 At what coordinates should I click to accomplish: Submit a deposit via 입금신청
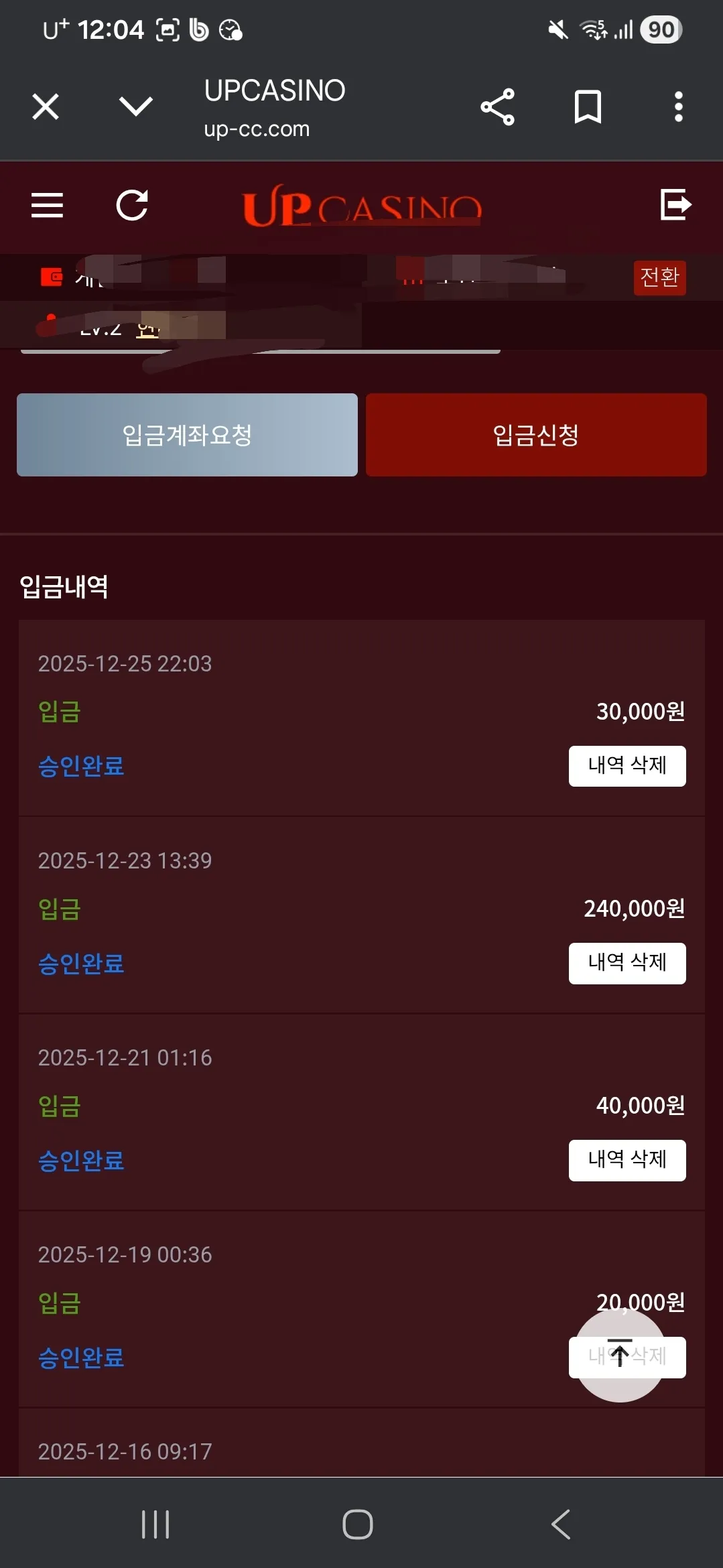click(x=536, y=435)
